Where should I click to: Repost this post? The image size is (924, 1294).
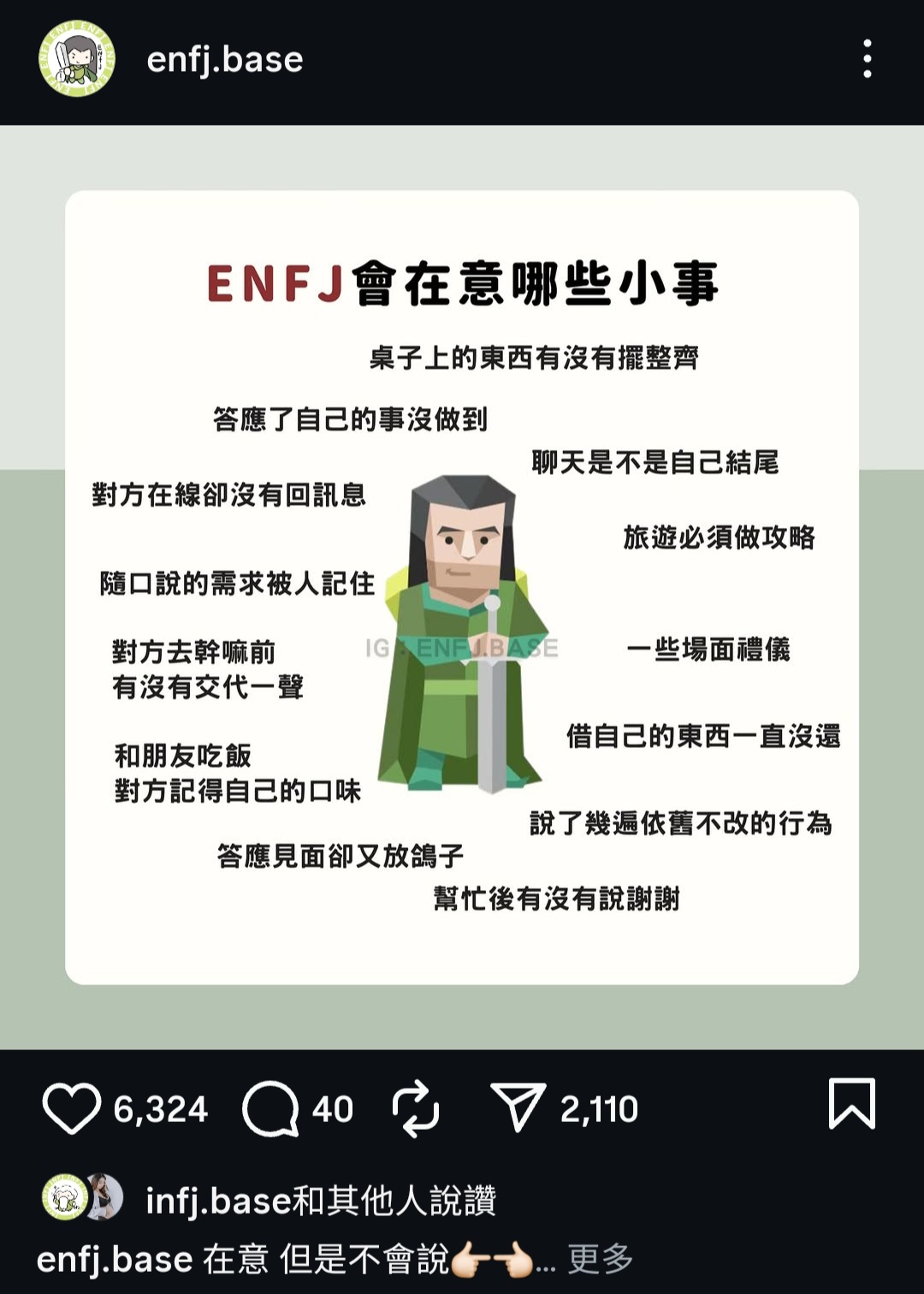click(x=416, y=1108)
